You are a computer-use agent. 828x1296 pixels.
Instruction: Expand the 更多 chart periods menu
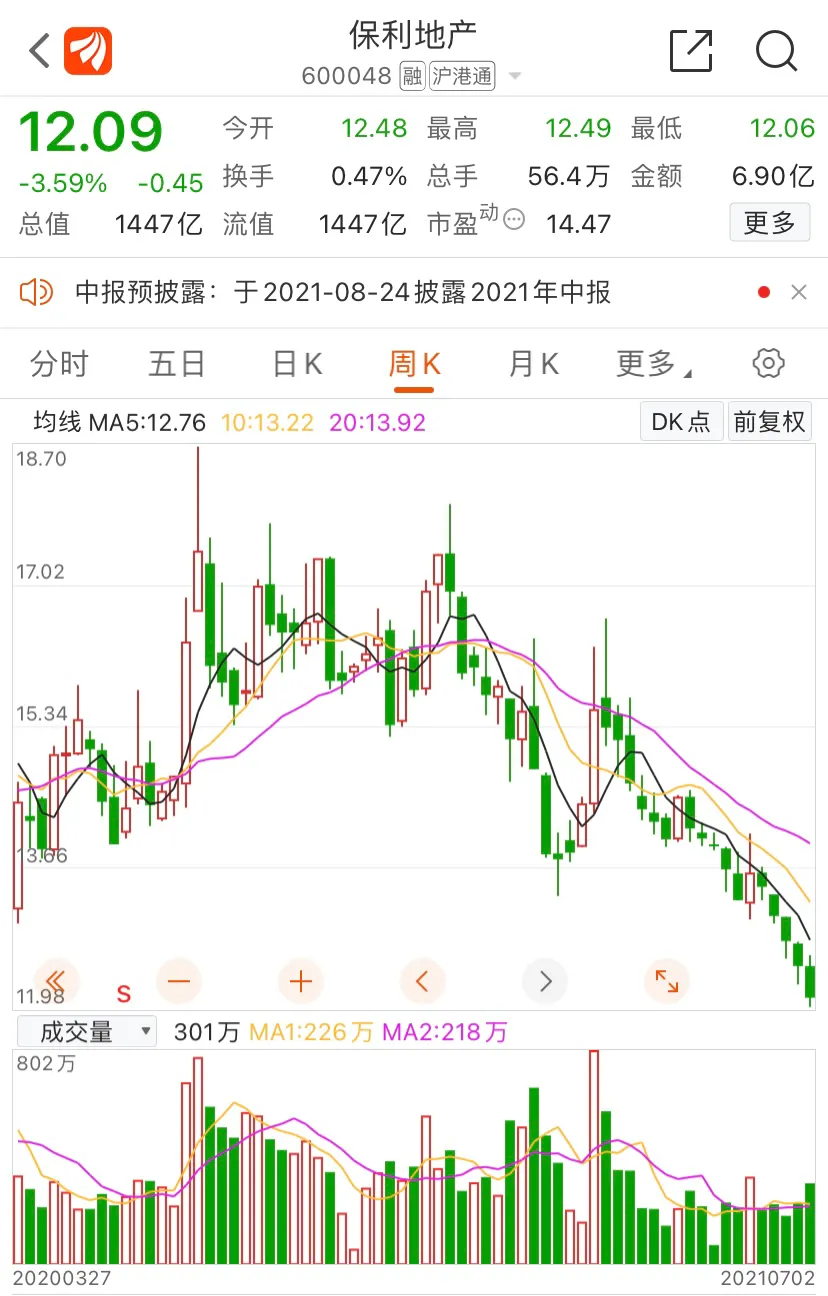653,364
